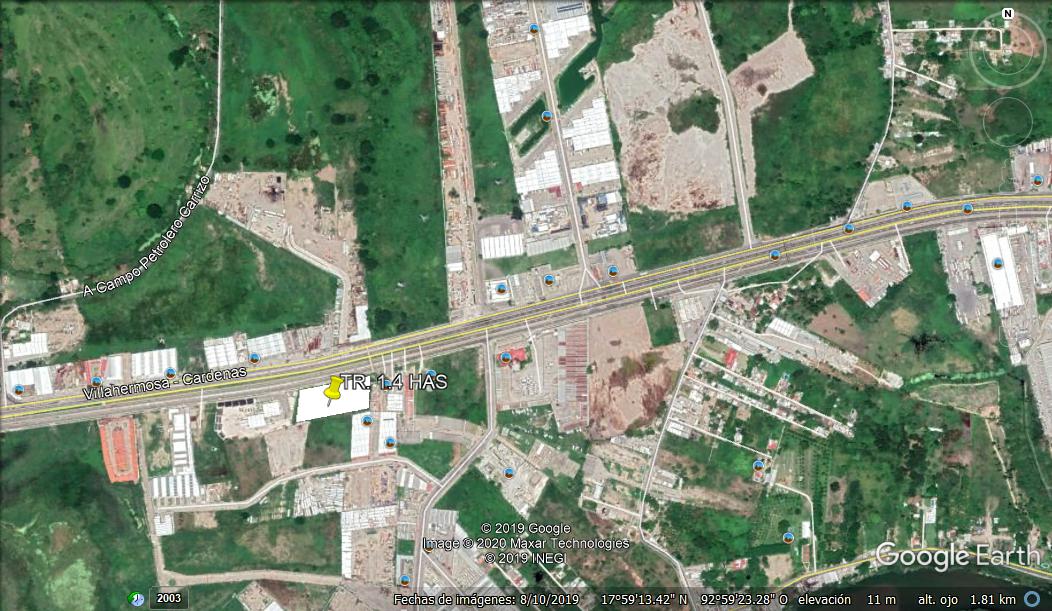1052x611 pixels.
Task: Tap the N on the compass ring
Action: (x=1007, y=14)
